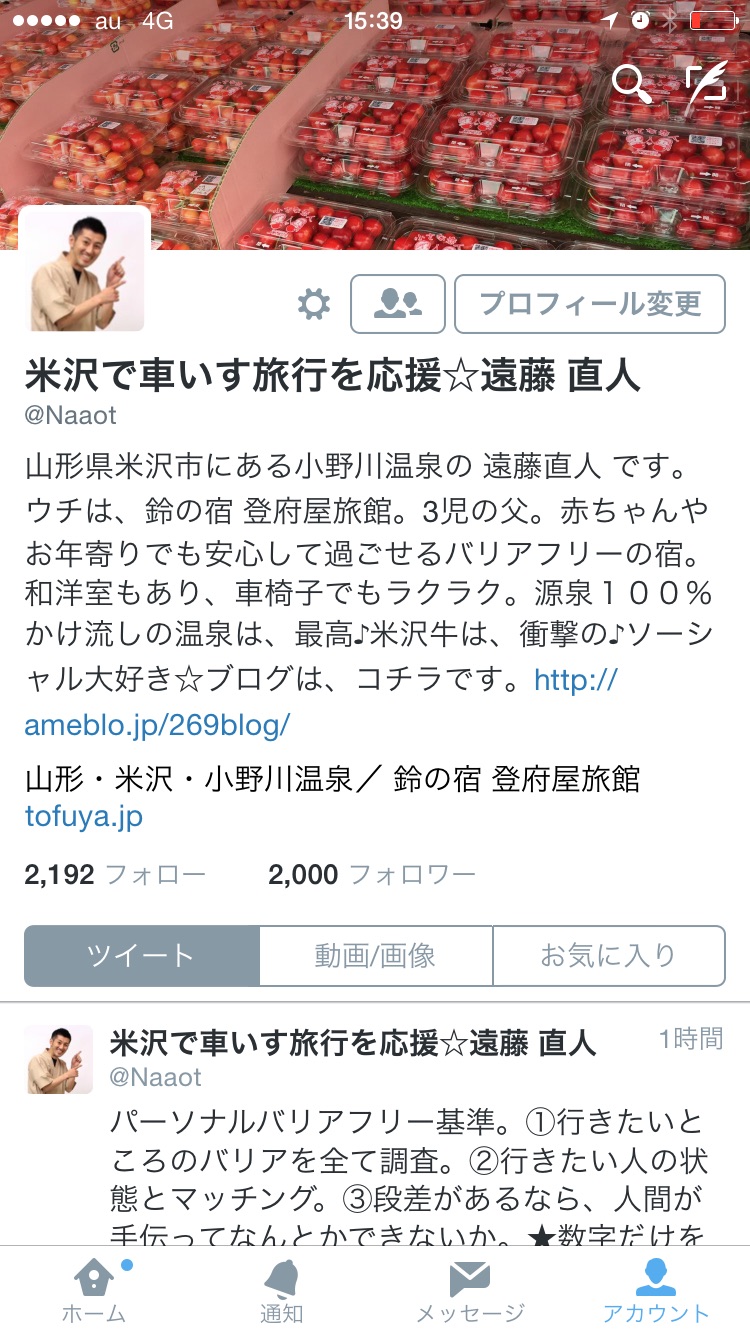Tap the large profile avatar photo
Viewport: 750px width, 1334px height.
[85, 269]
